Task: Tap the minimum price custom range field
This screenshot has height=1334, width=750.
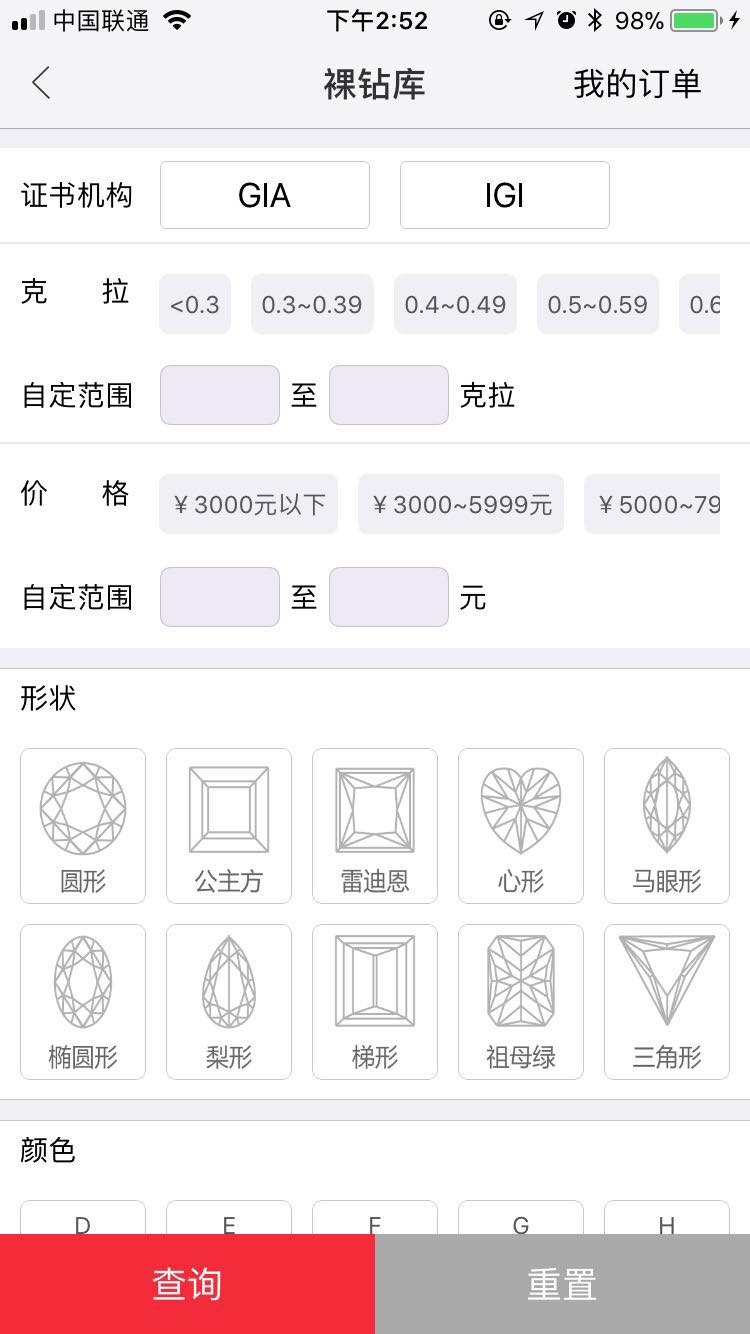Action: (219, 597)
